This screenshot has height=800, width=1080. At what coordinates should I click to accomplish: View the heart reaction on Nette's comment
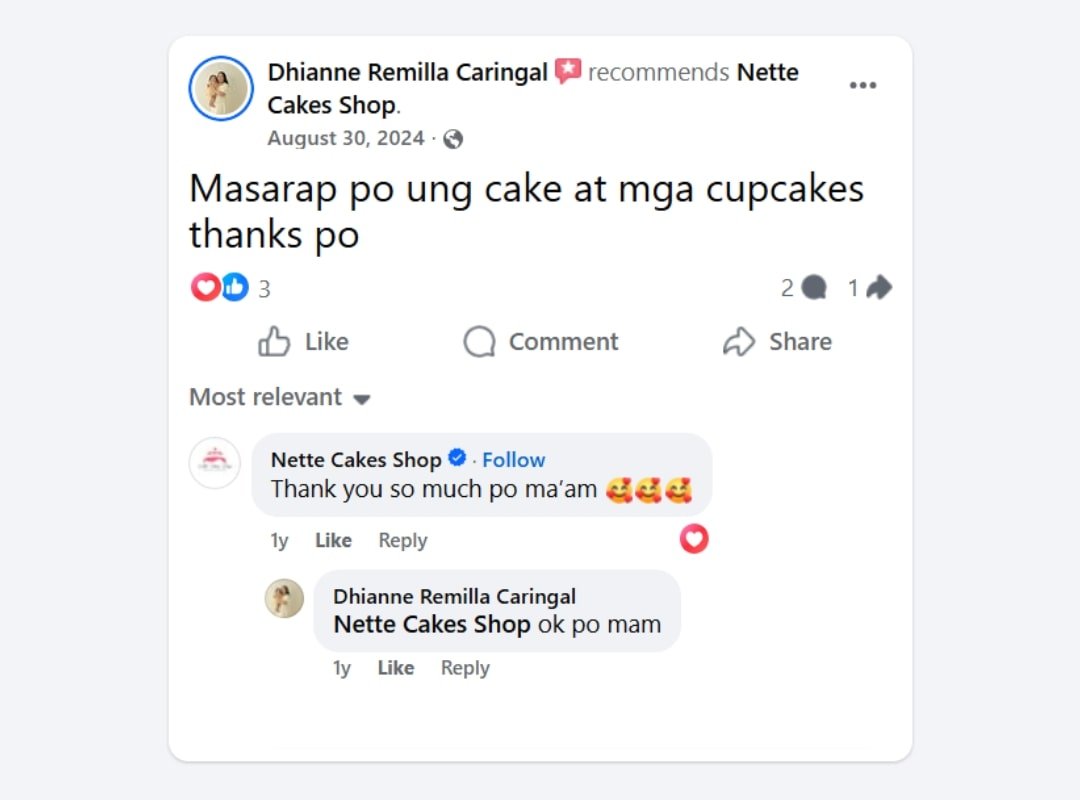(x=694, y=540)
